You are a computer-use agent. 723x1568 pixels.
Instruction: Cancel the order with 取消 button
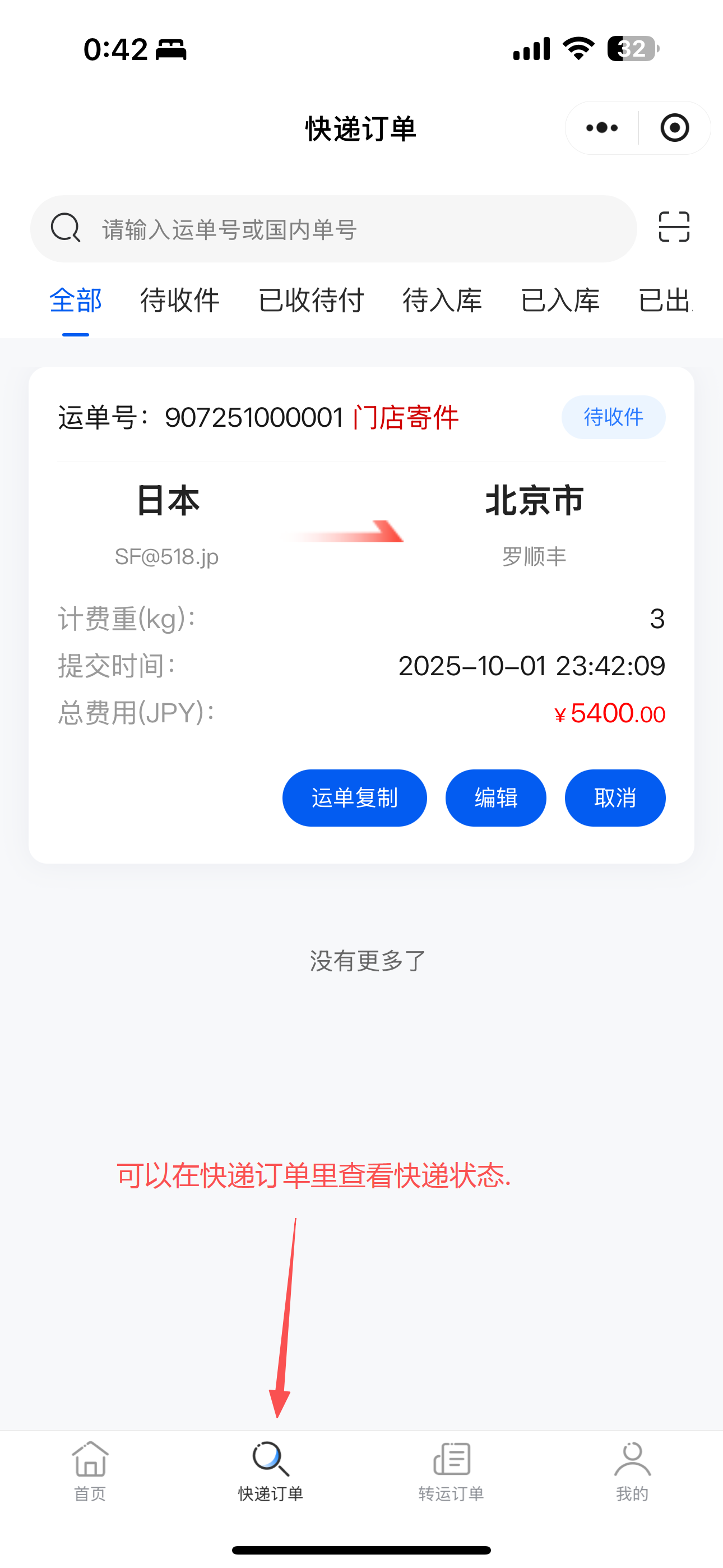pyautogui.click(x=615, y=797)
